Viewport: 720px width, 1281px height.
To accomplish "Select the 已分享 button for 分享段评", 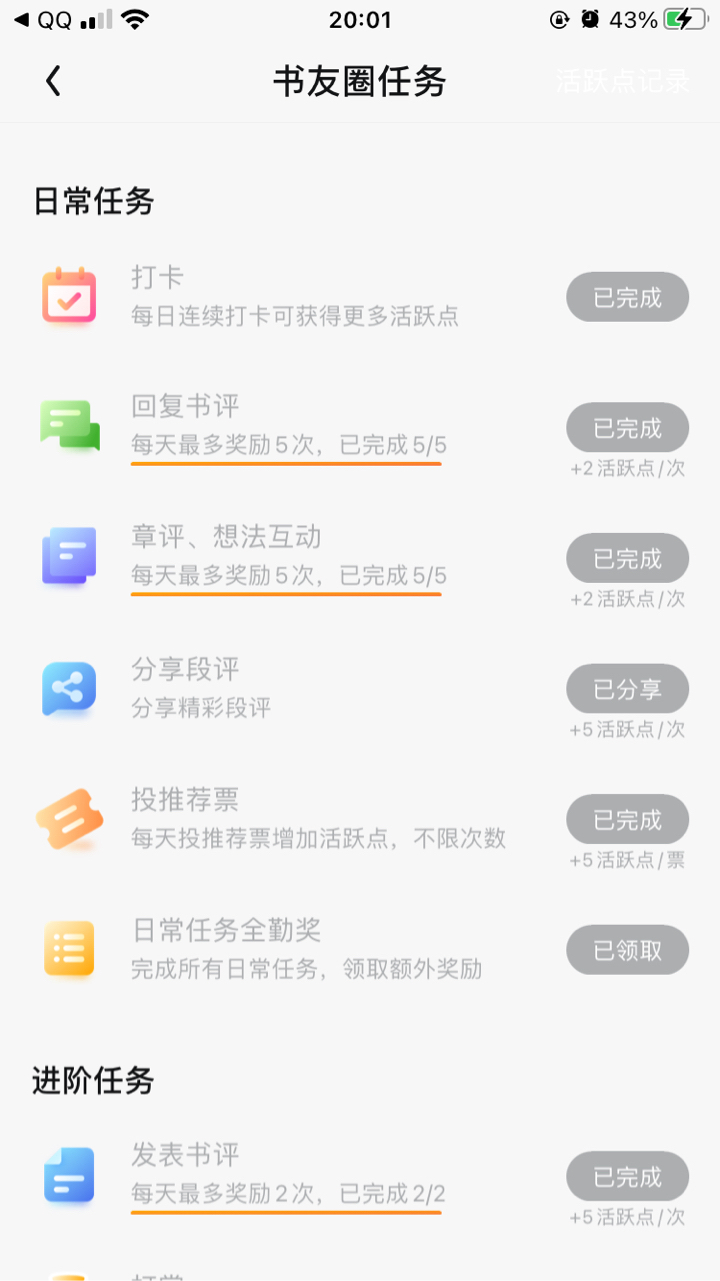I will [x=628, y=689].
